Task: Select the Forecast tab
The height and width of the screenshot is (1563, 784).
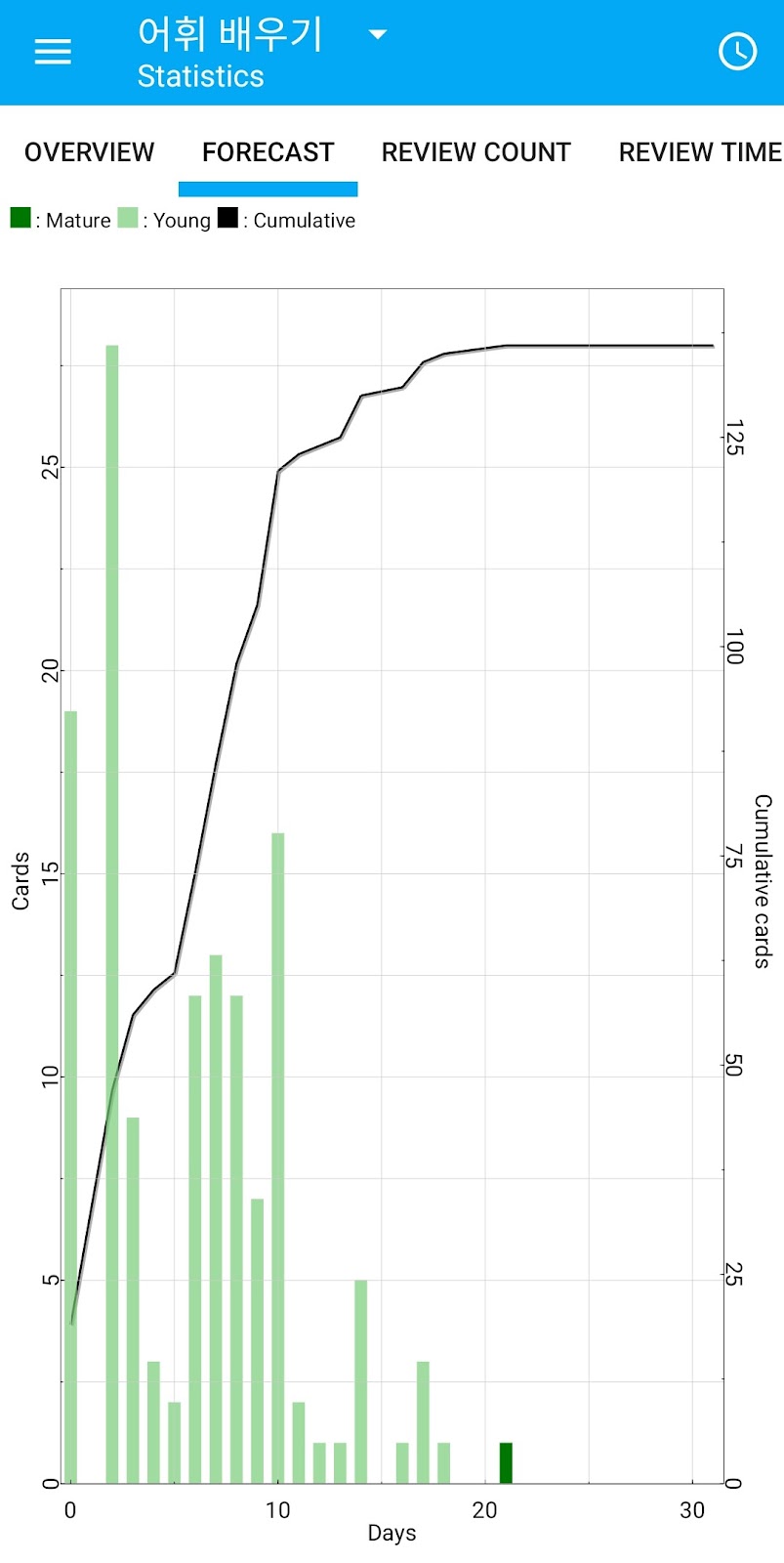Action: pyautogui.click(x=268, y=152)
